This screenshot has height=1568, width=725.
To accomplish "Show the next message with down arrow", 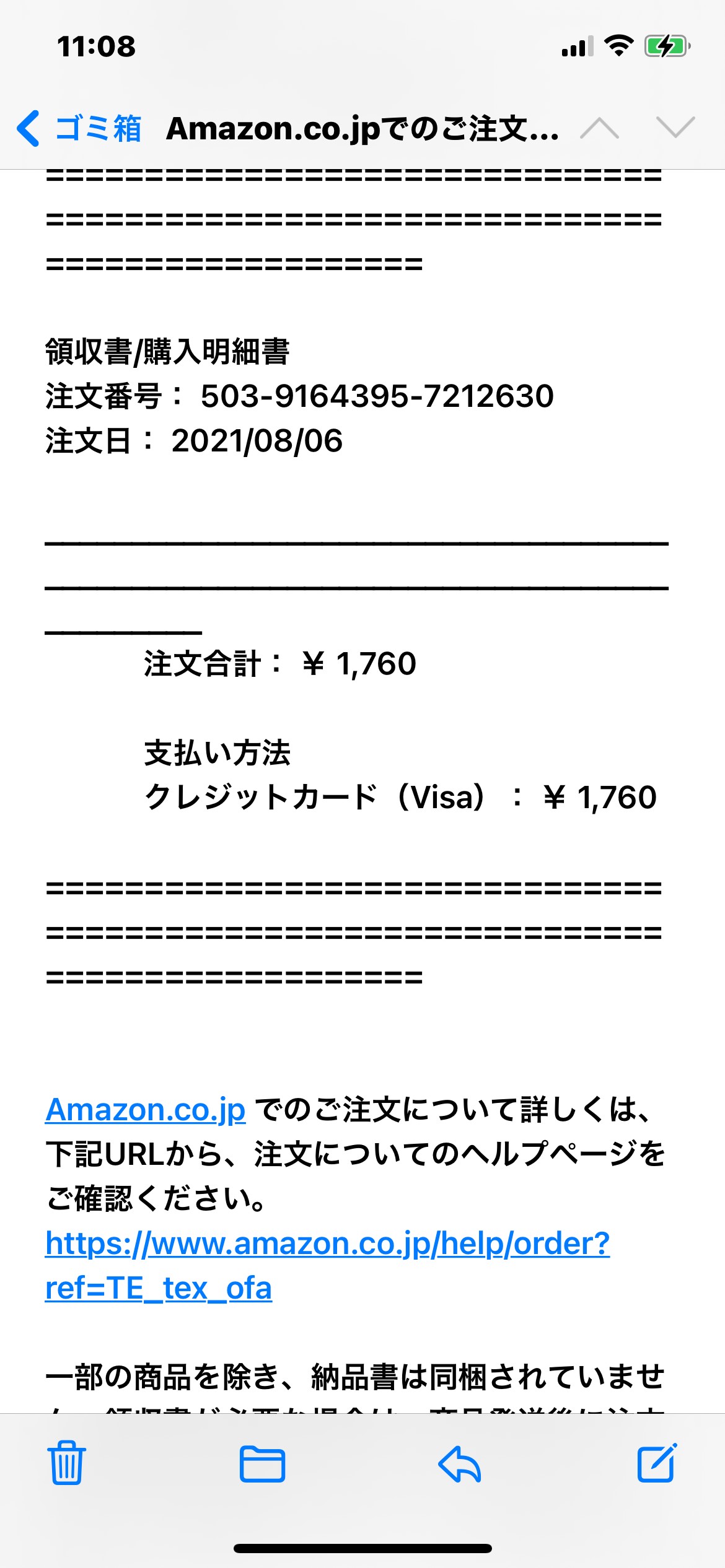I will tap(675, 127).
